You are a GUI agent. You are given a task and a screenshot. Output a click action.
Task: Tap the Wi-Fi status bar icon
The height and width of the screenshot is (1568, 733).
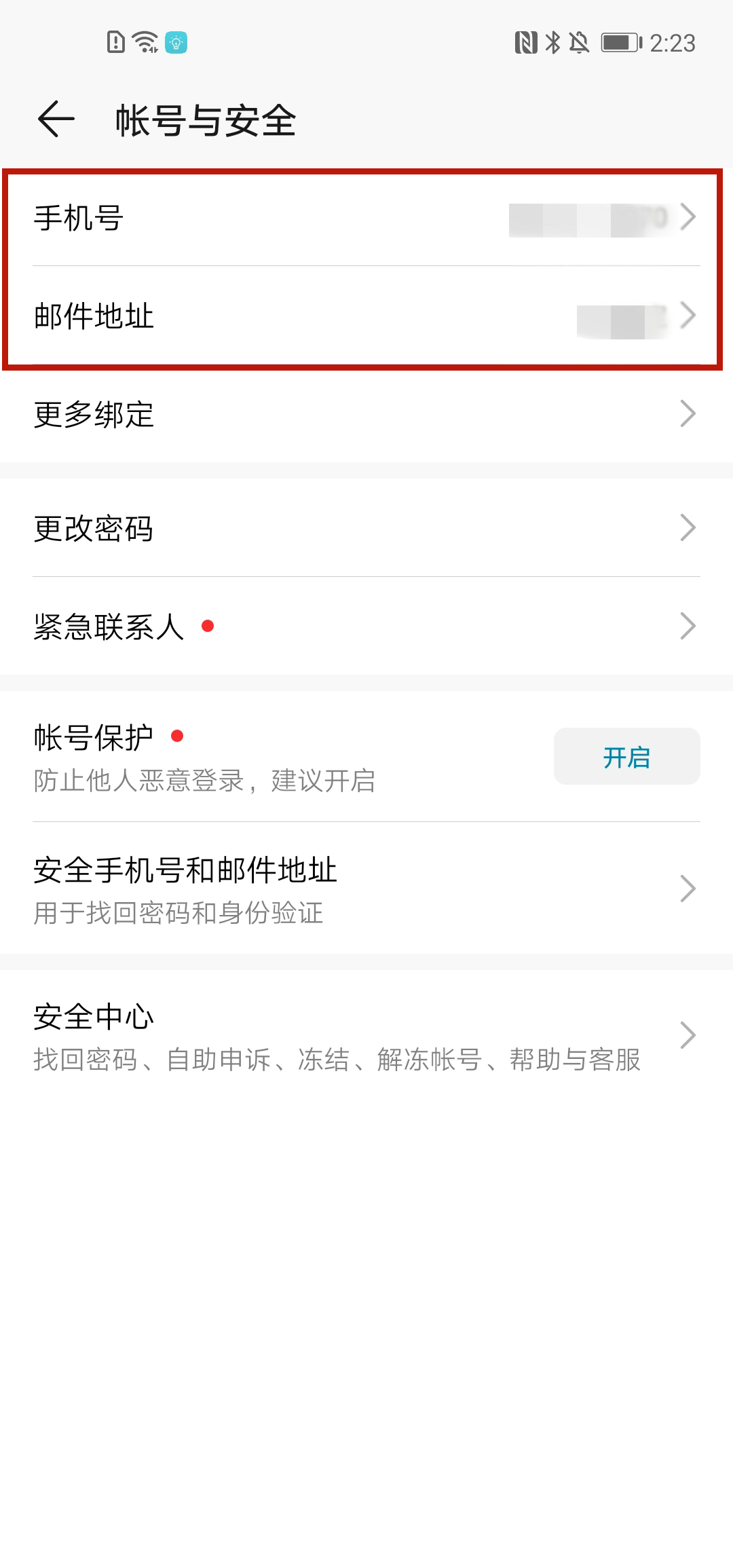coord(145,42)
